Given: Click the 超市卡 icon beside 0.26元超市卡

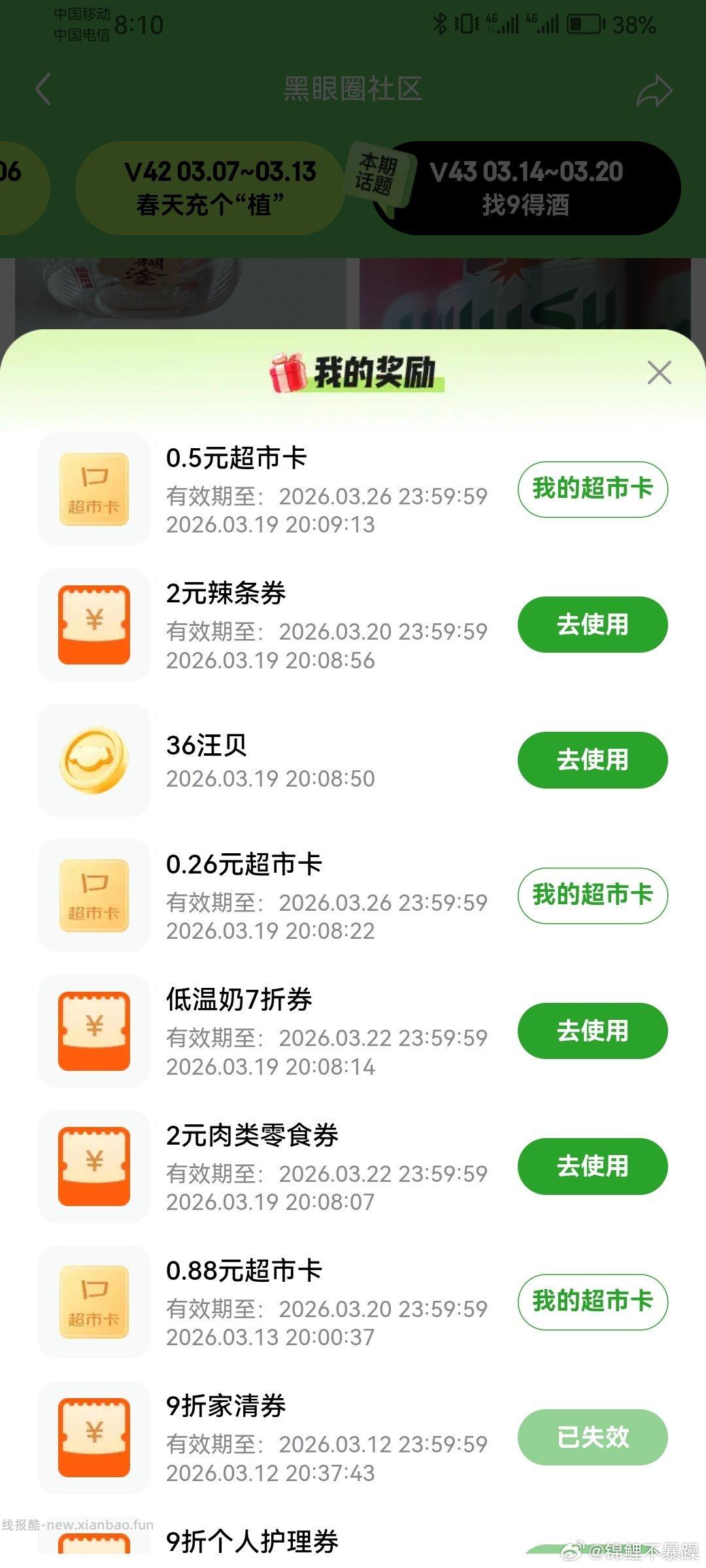Looking at the screenshot, I should tap(93, 896).
